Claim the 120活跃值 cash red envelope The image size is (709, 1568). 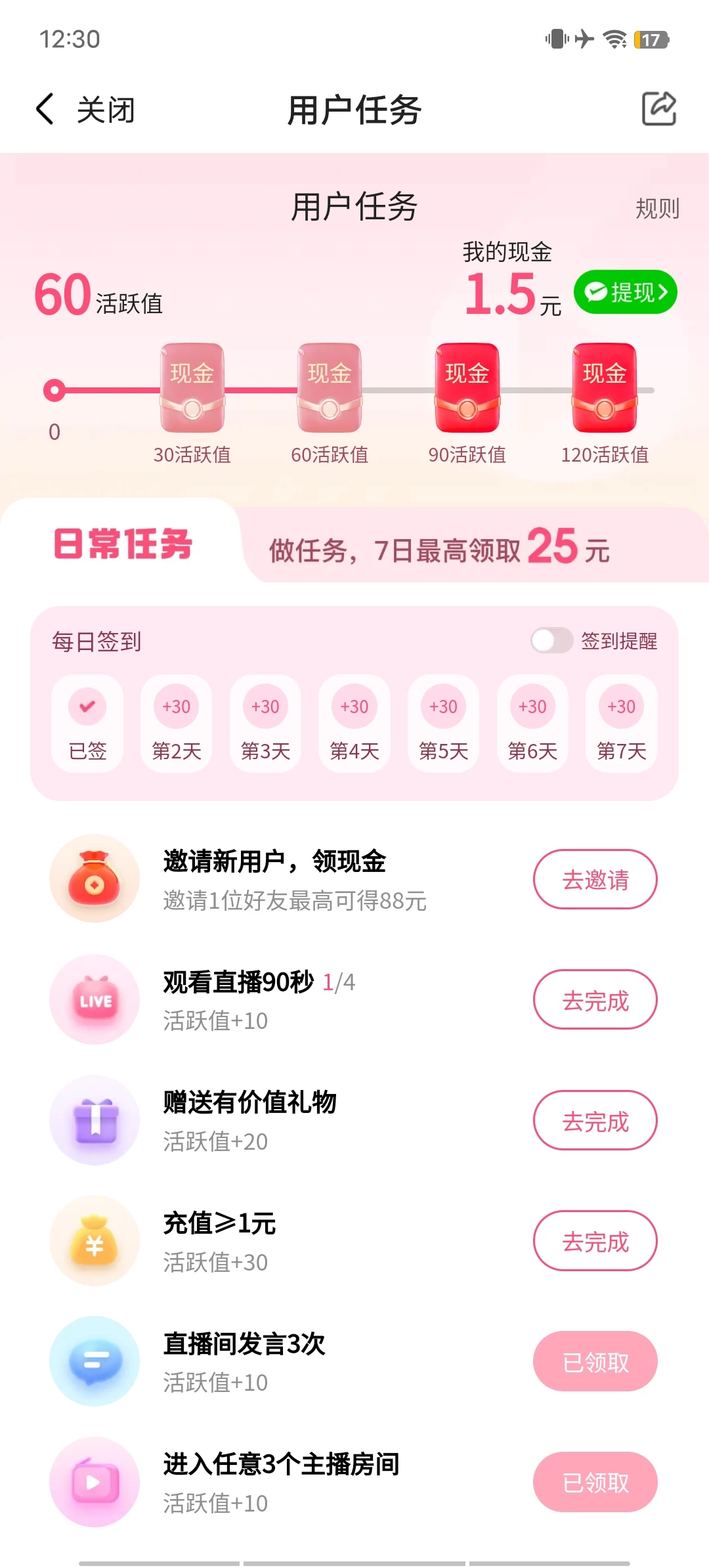click(605, 388)
